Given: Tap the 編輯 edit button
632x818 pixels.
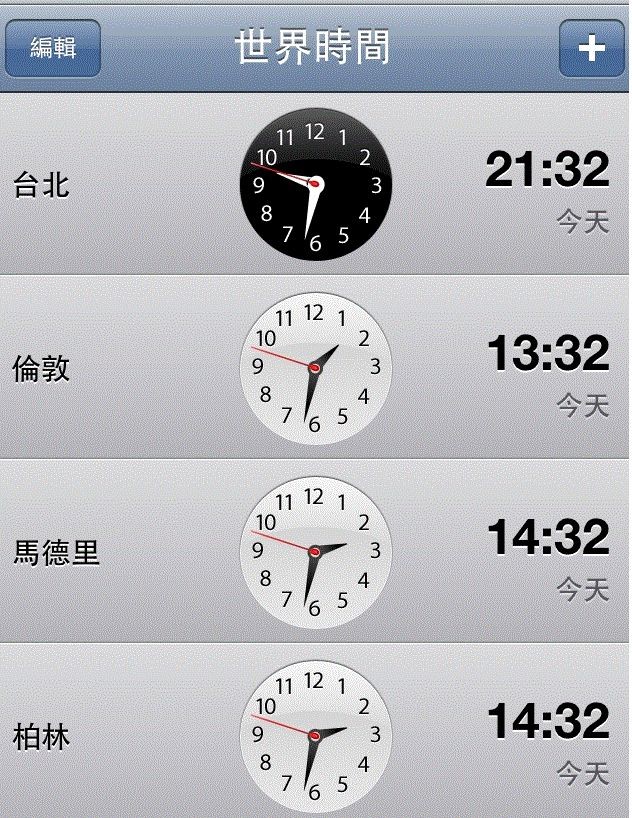Looking at the screenshot, I should coord(53,48).
